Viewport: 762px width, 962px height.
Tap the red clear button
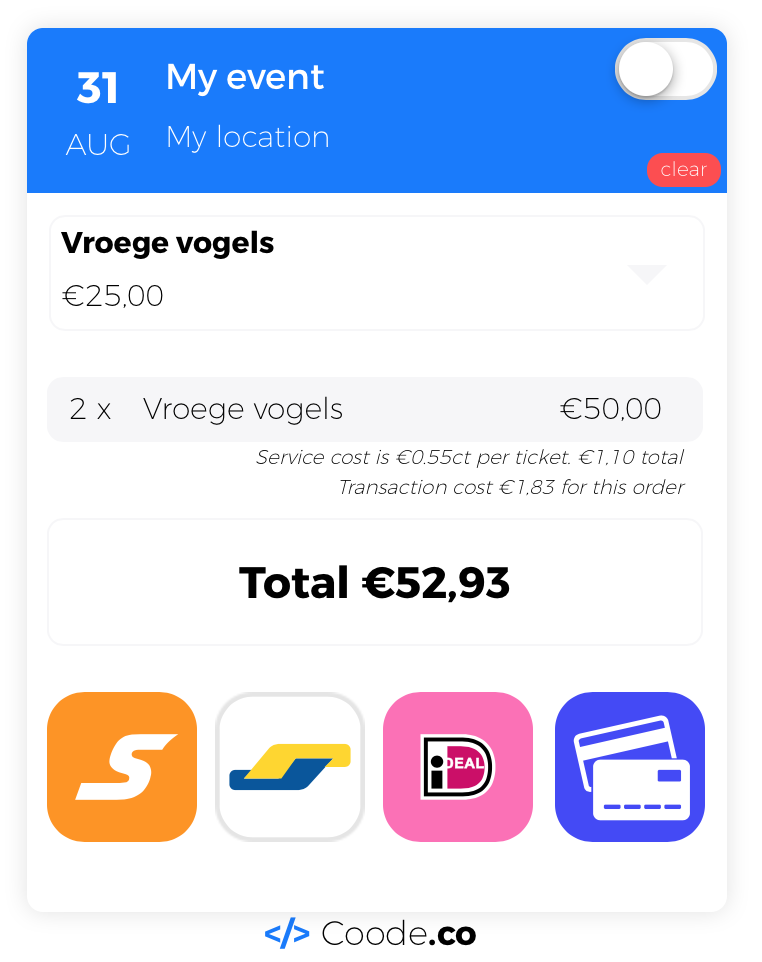(x=683, y=170)
